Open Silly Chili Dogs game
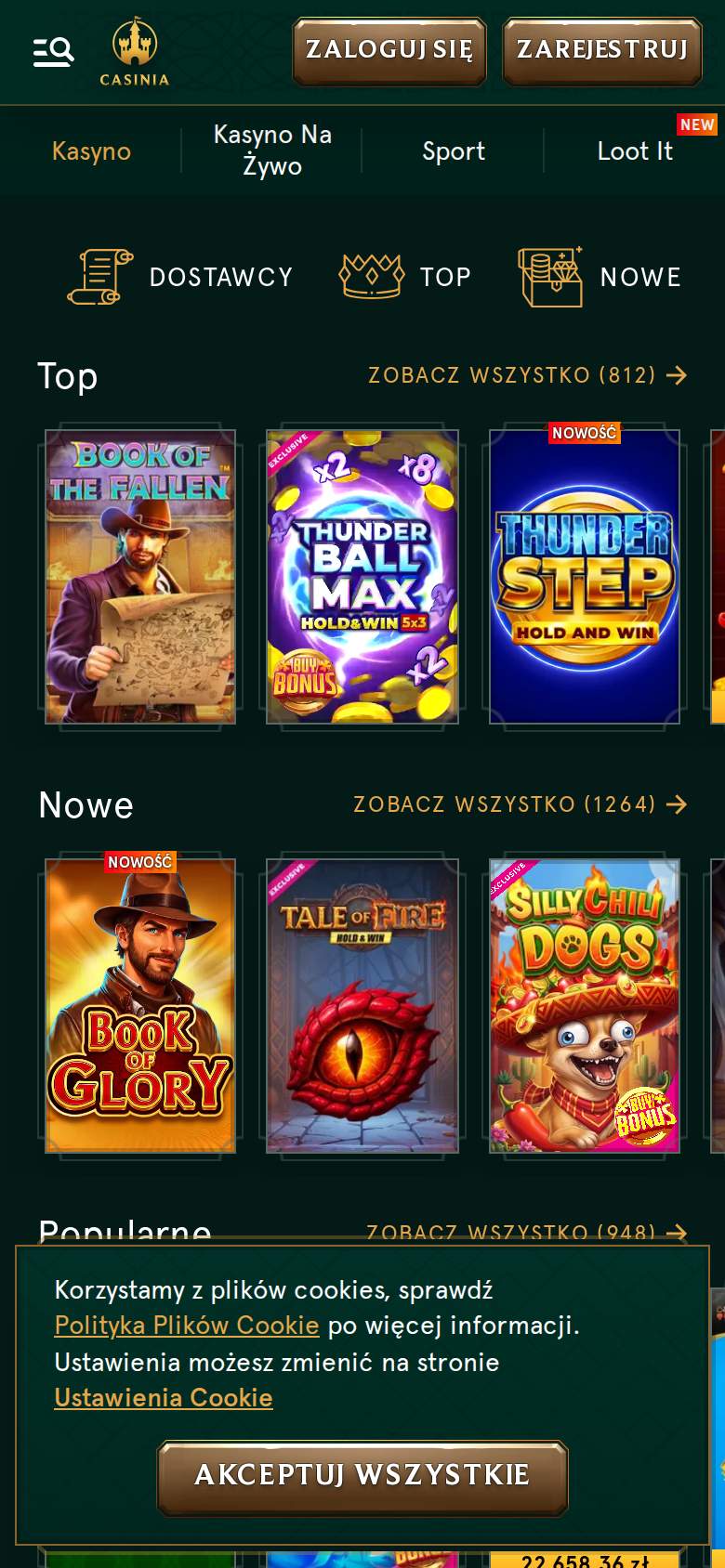The image size is (725, 1568). 585,1006
